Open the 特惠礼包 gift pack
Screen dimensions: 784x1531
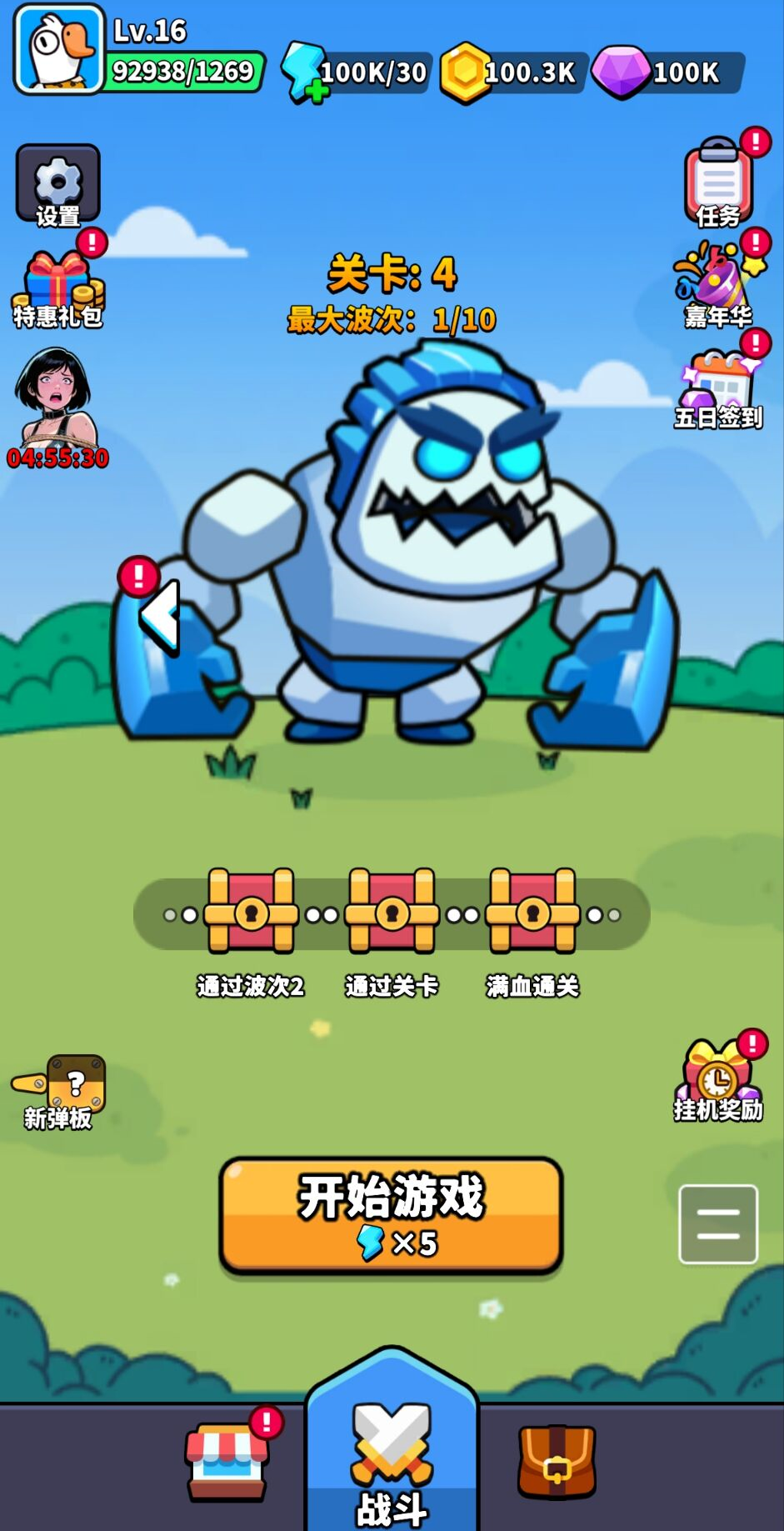57,289
